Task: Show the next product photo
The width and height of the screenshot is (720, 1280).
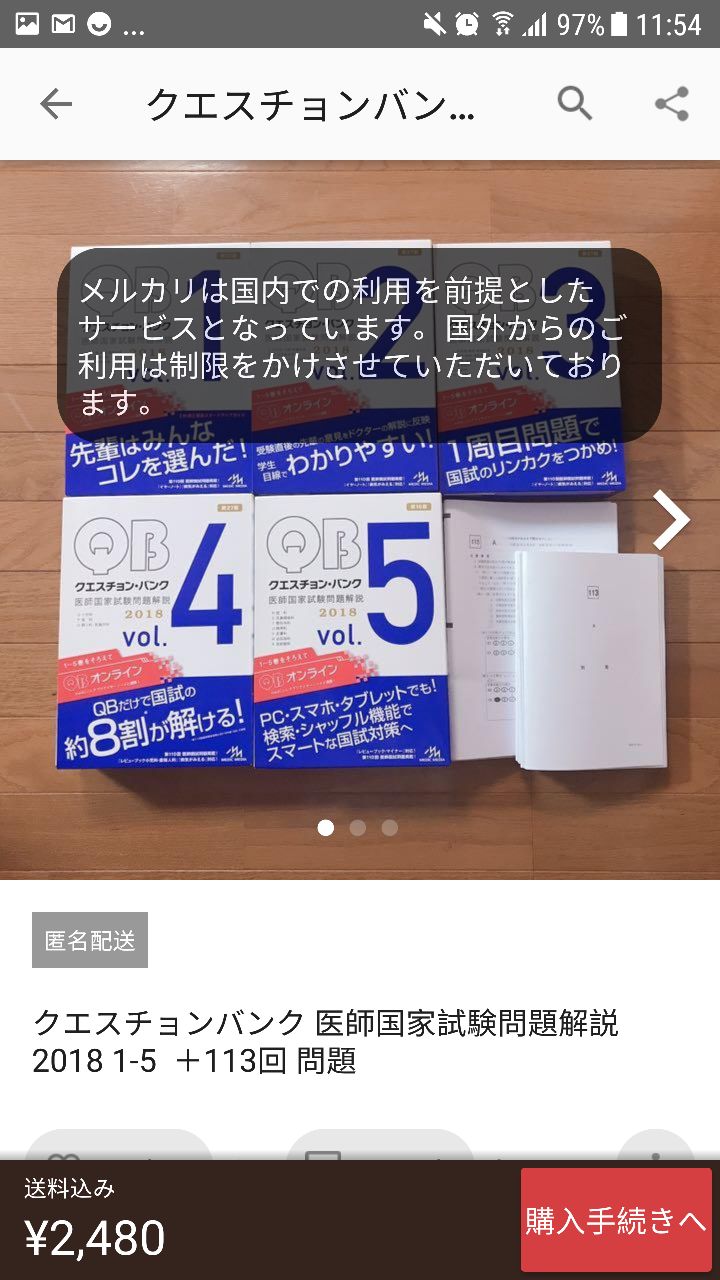Action: 671,519
